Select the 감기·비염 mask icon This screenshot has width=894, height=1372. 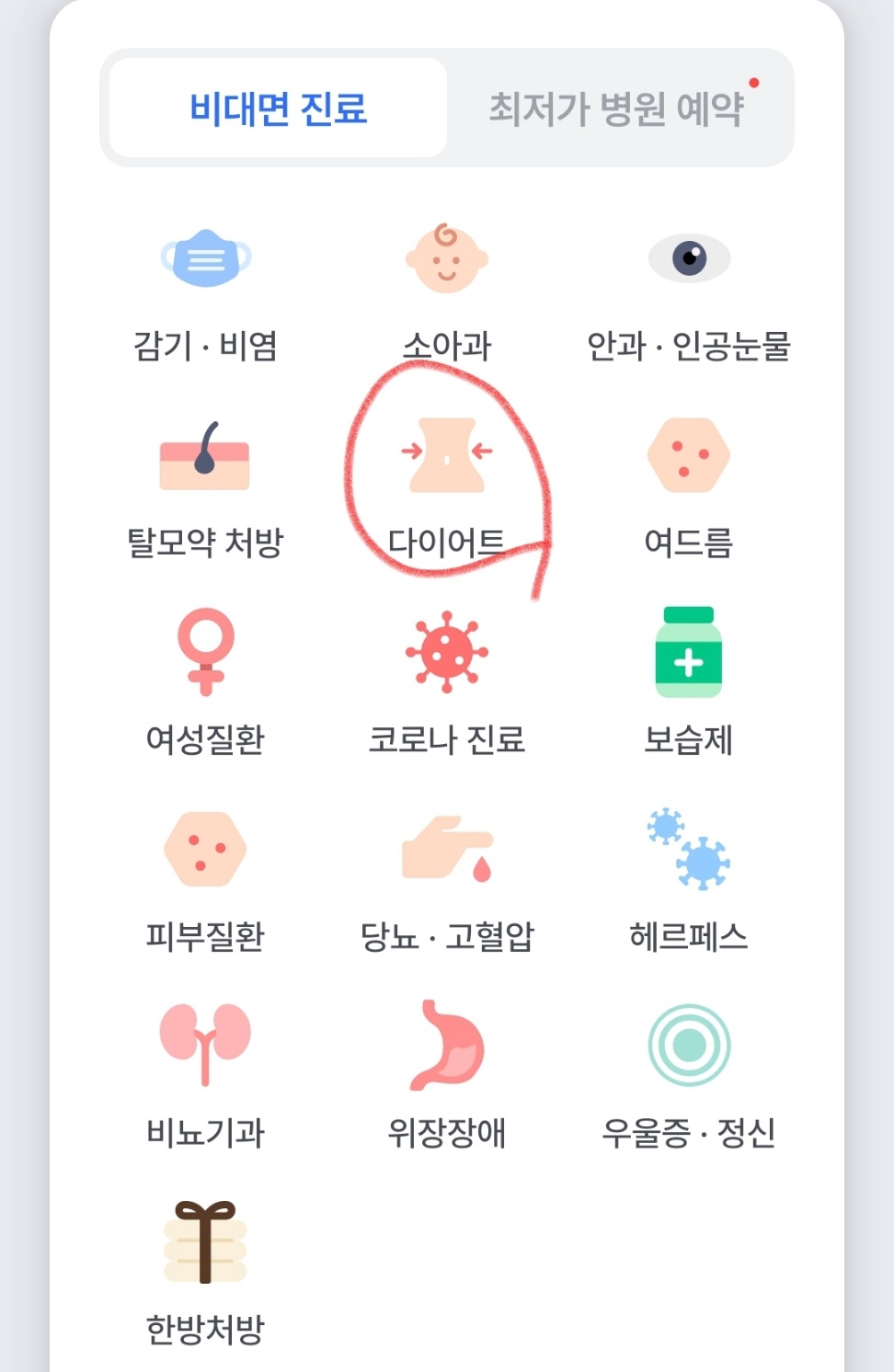pyautogui.click(x=206, y=260)
